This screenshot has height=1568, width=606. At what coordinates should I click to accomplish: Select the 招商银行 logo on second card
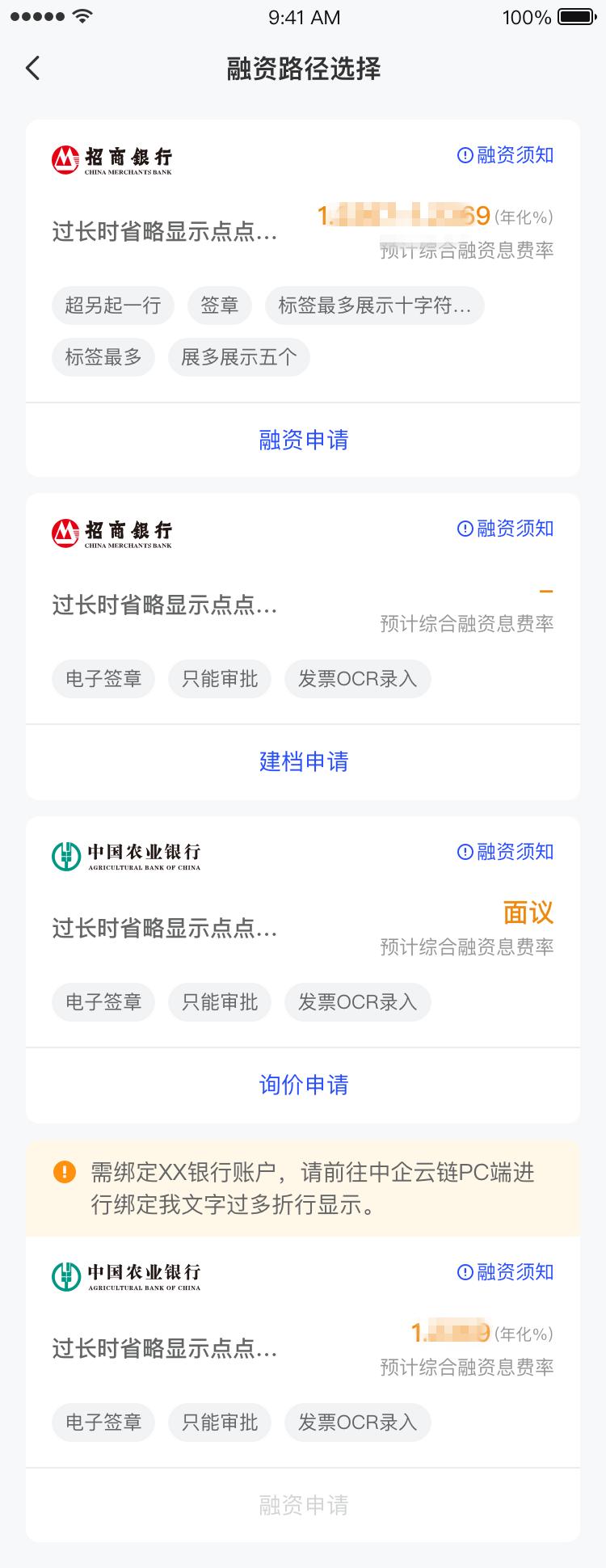tap(113, 532)
